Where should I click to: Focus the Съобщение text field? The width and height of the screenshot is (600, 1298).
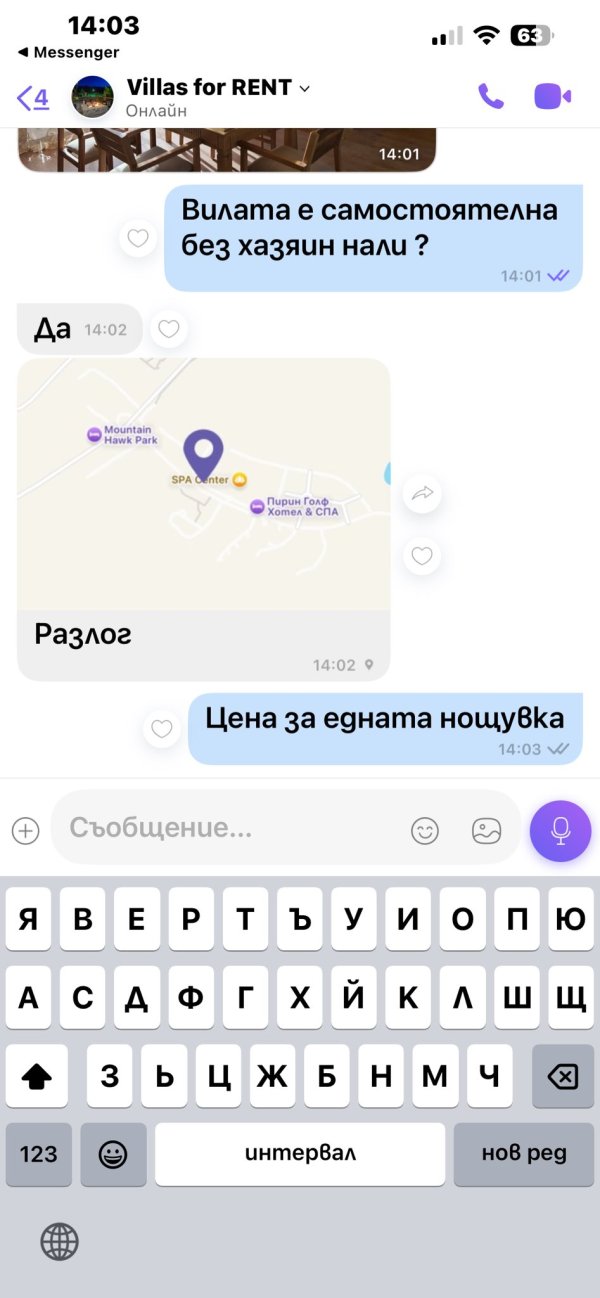(230, 828)
